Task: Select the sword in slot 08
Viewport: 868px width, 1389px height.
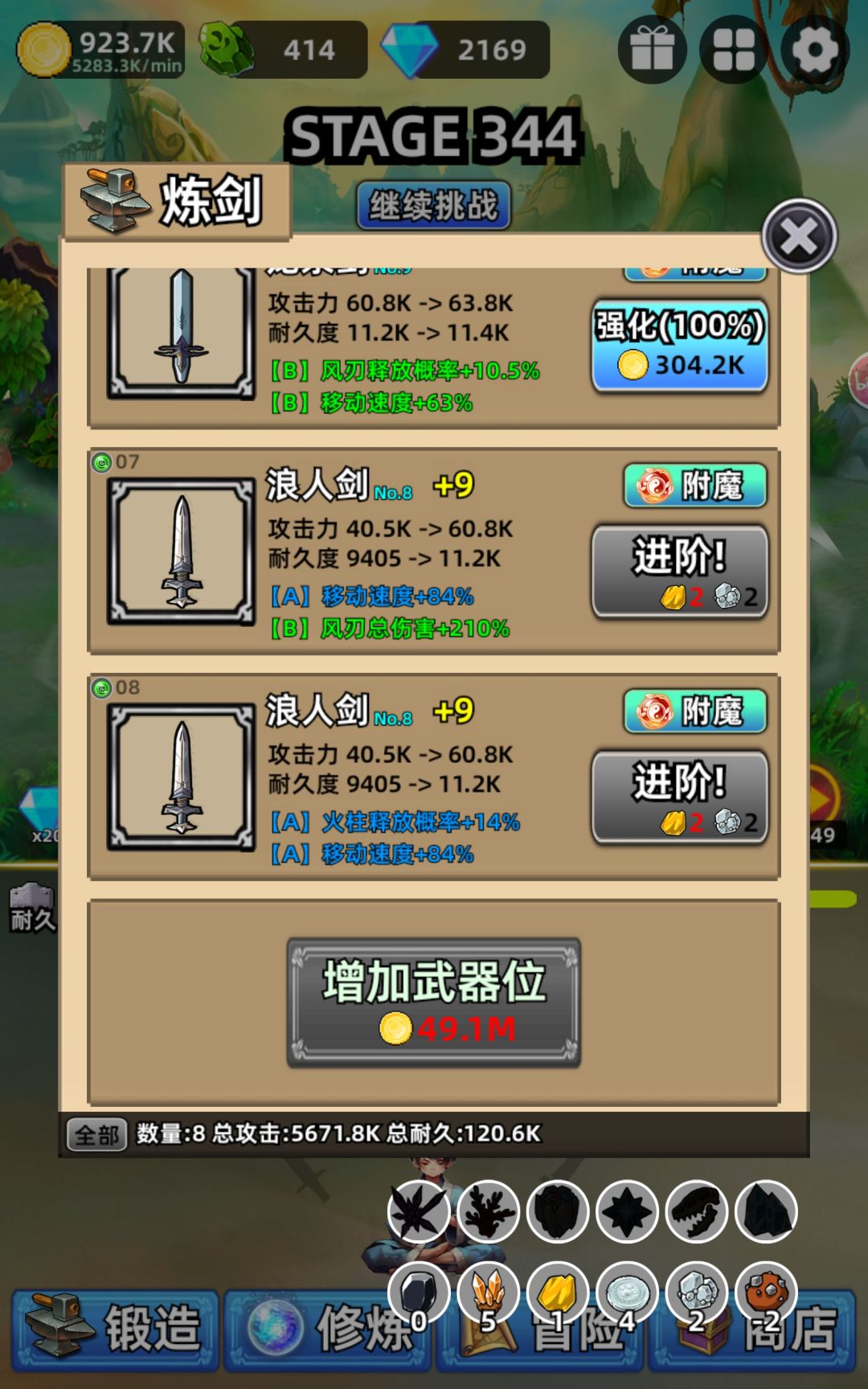Action: (x=182, y=777)
